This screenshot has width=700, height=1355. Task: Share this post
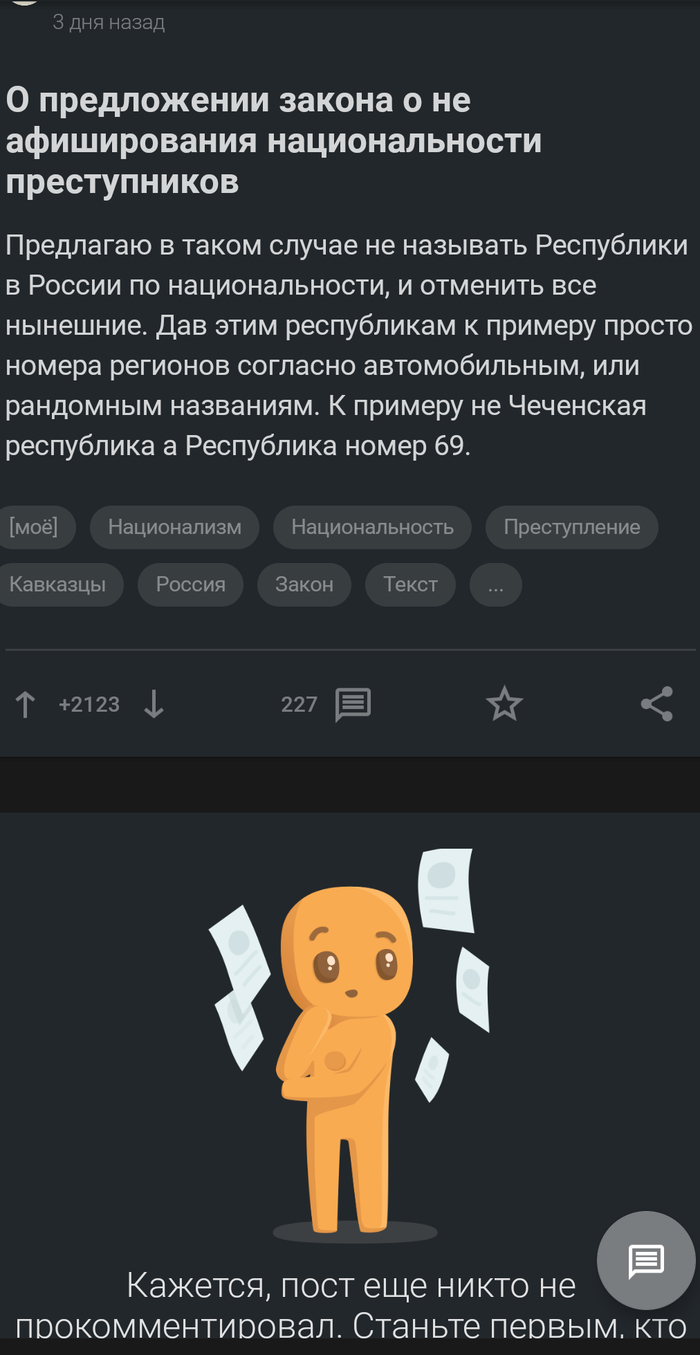657,705
